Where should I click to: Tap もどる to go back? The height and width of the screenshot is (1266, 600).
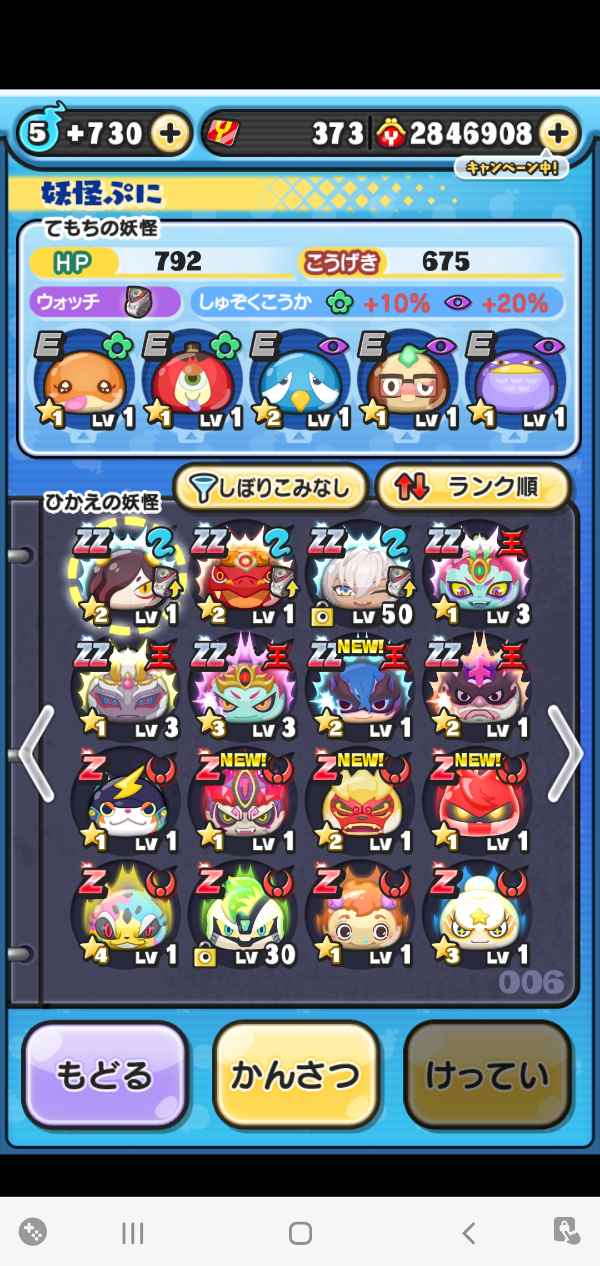coord(105,1075)
